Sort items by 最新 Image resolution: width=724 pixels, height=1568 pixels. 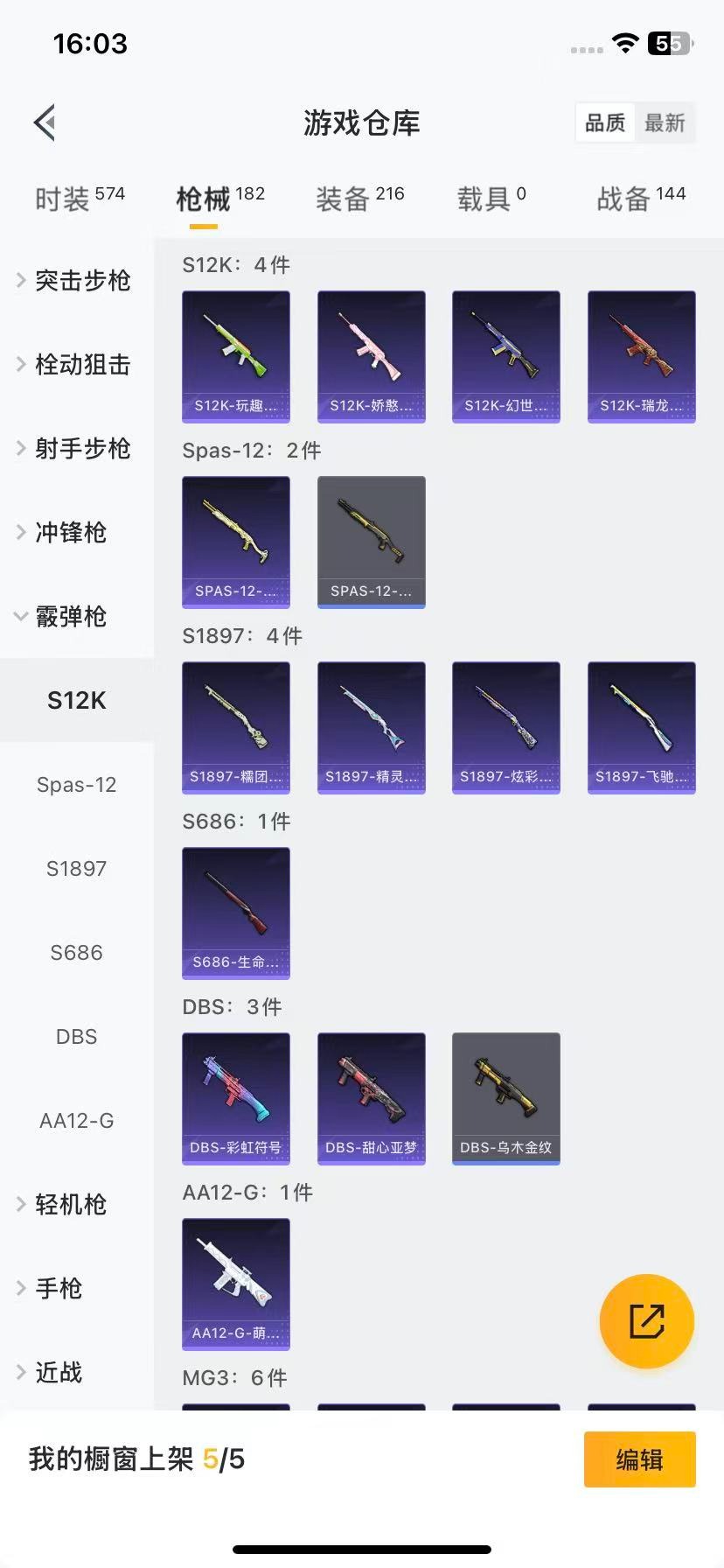tap(665, 122)
